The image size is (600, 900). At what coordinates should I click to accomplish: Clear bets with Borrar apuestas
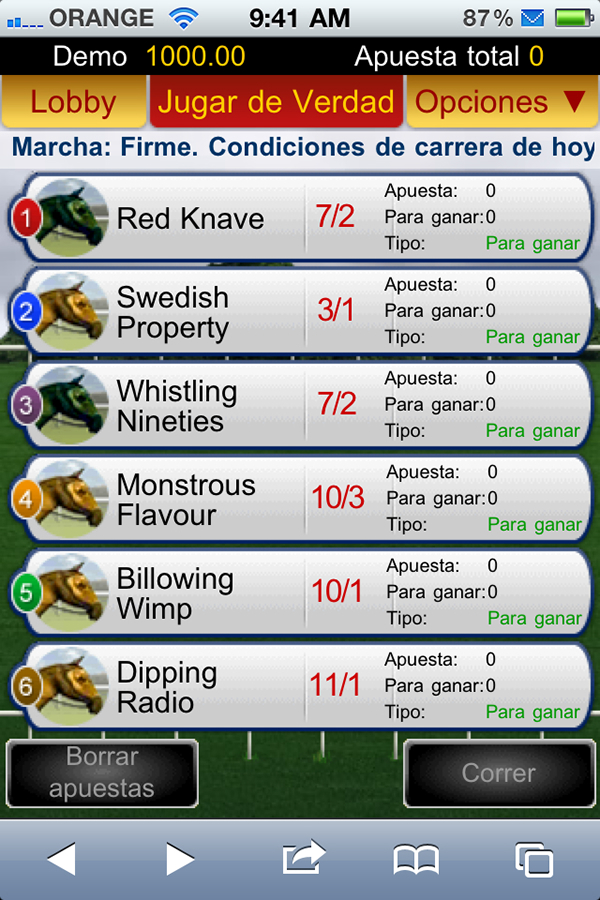pyautogui.click(x=102, y=773)
